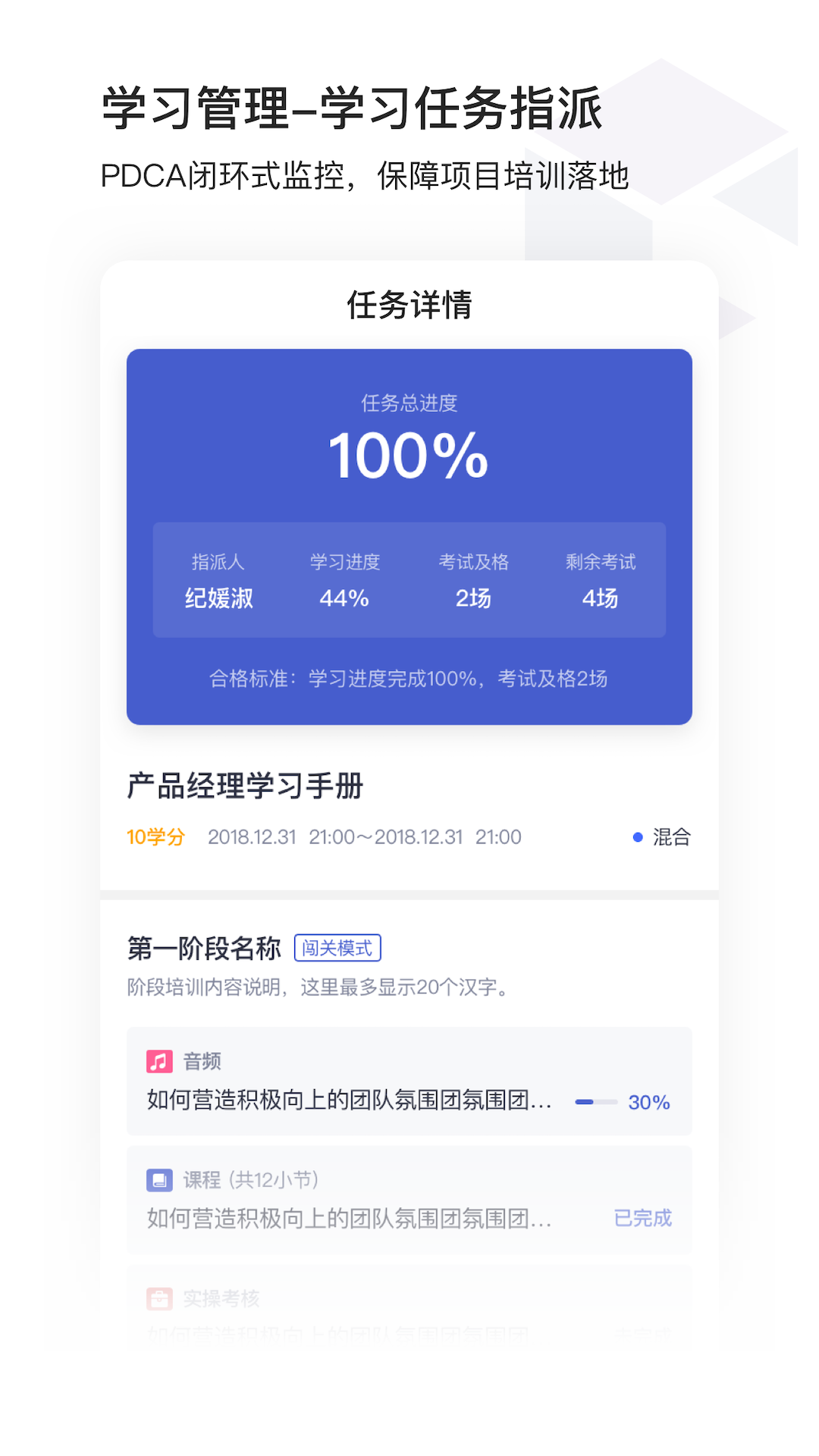The height and width of the screenshot is (1456, 819).
Task: Click the 混合 type indicator
Action: (670, 837)
